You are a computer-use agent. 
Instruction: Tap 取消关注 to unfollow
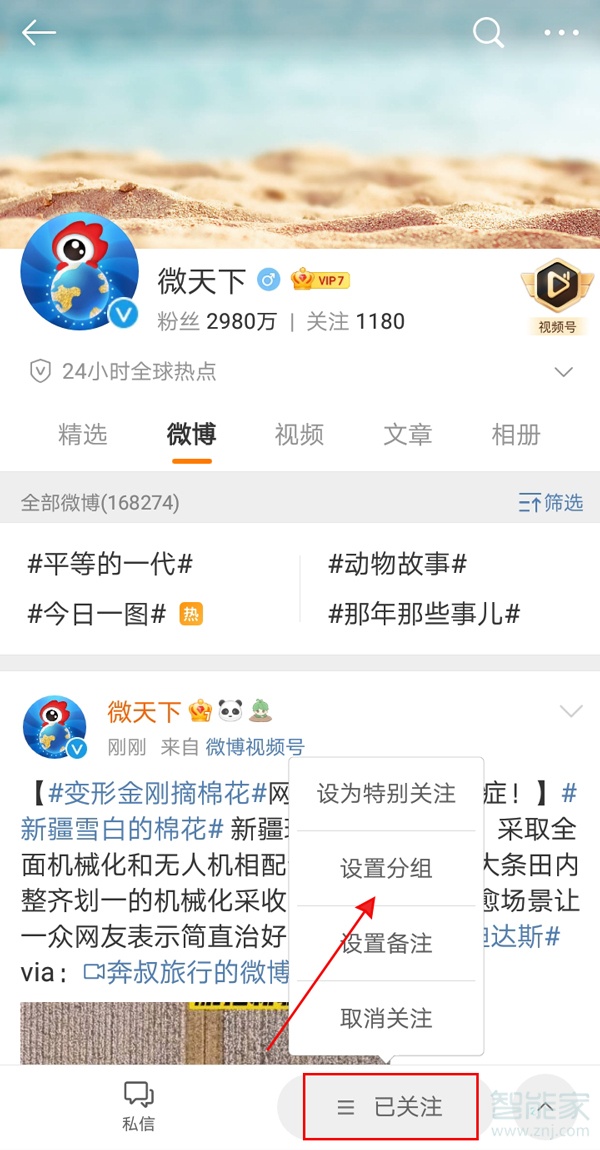(386, 1018)
